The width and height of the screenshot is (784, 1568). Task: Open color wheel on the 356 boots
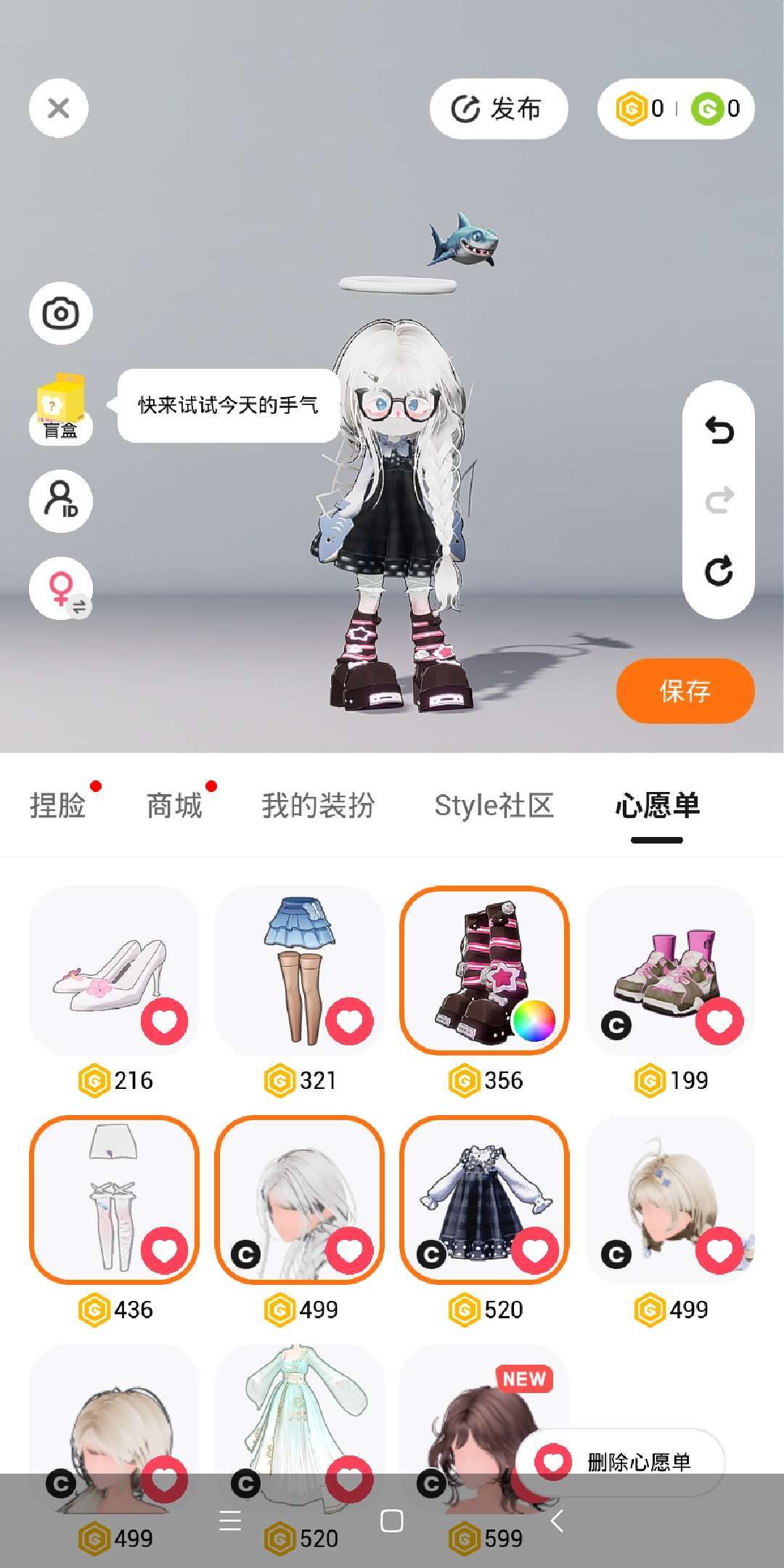pos(534,1020)
